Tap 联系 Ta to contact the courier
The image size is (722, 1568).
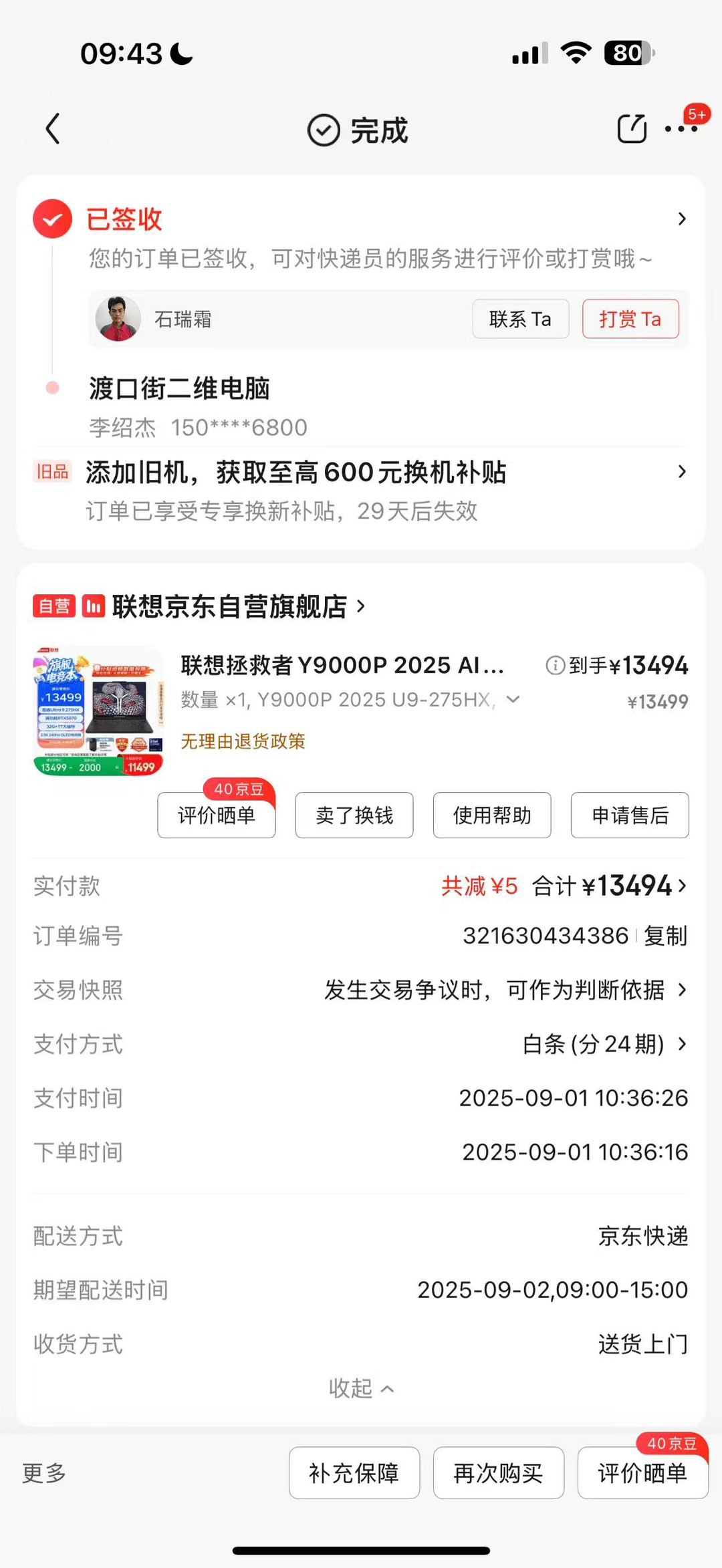(x=520, y=319)
